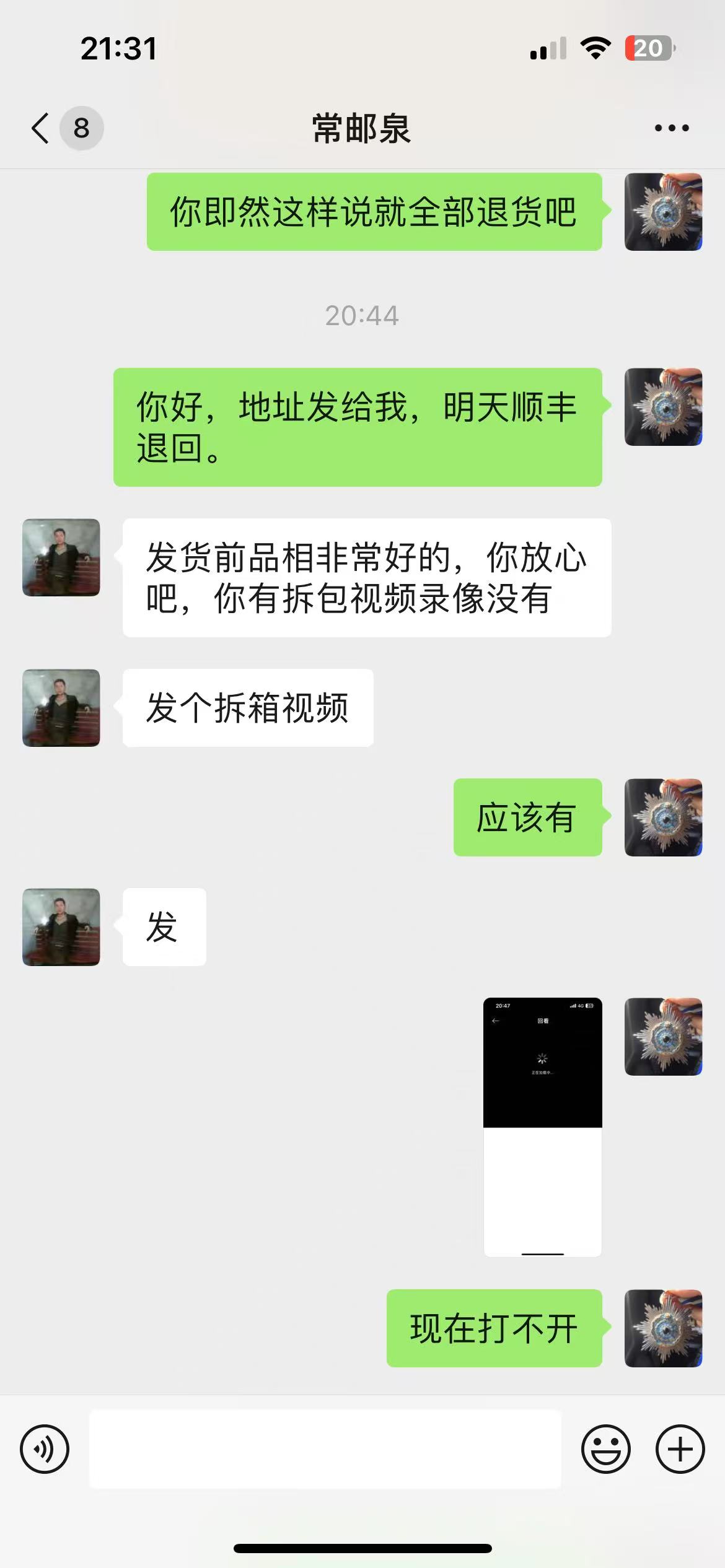Tap the message text field
This screenshot has width=725, height=1568.
(325, 1448)
